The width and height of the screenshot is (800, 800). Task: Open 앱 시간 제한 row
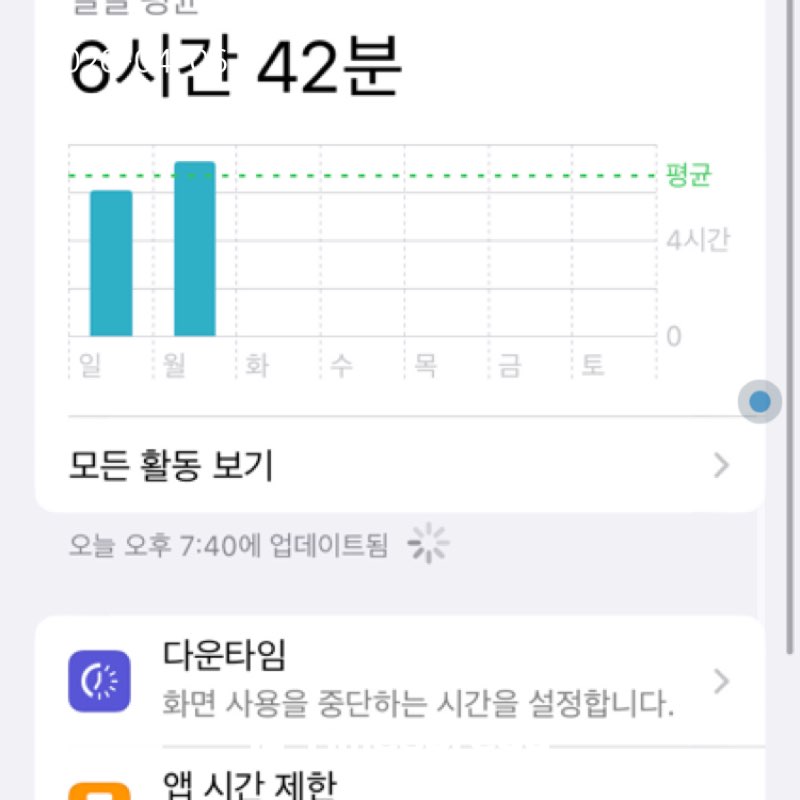click(x=400, y=782)
